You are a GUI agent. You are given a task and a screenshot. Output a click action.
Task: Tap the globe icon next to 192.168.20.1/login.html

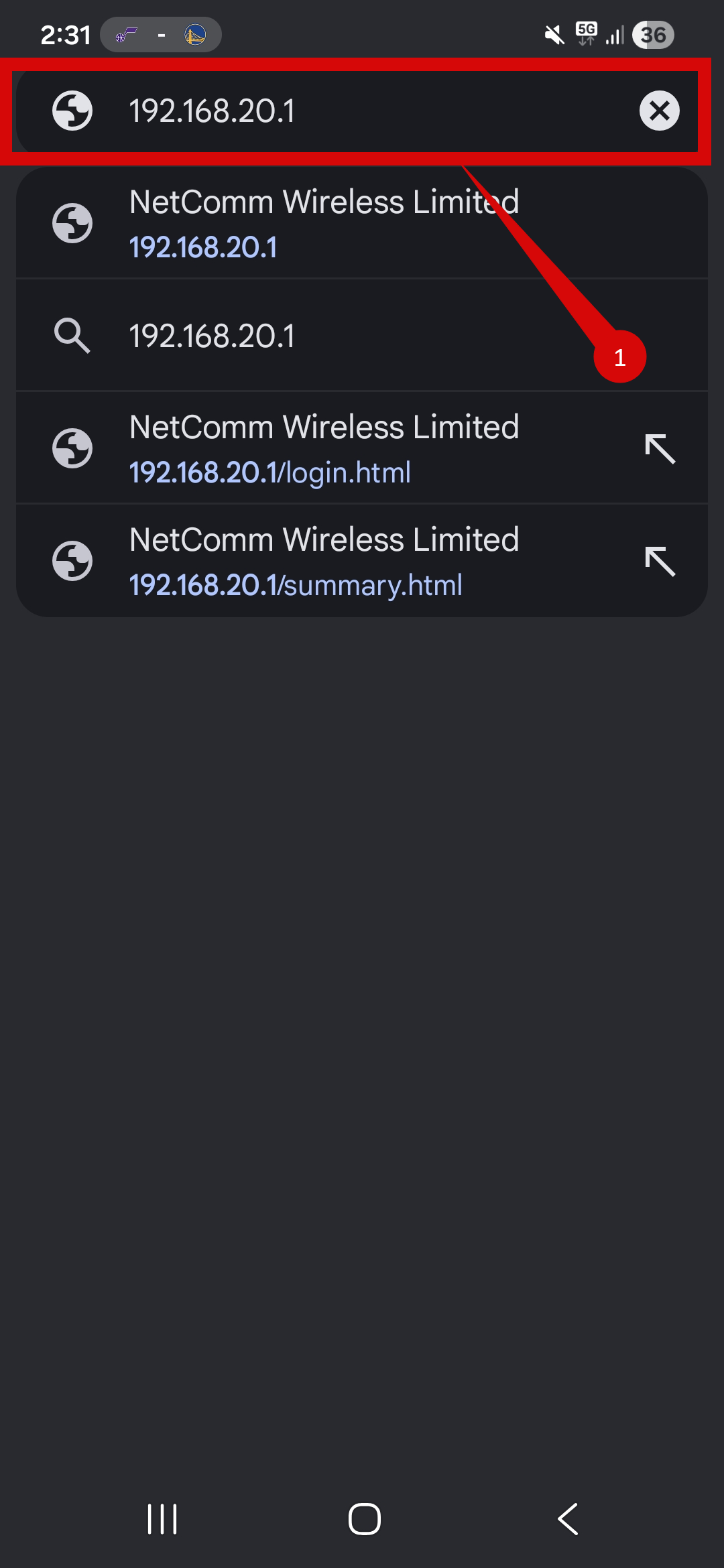pyautogui.click(x=72, y=448)
